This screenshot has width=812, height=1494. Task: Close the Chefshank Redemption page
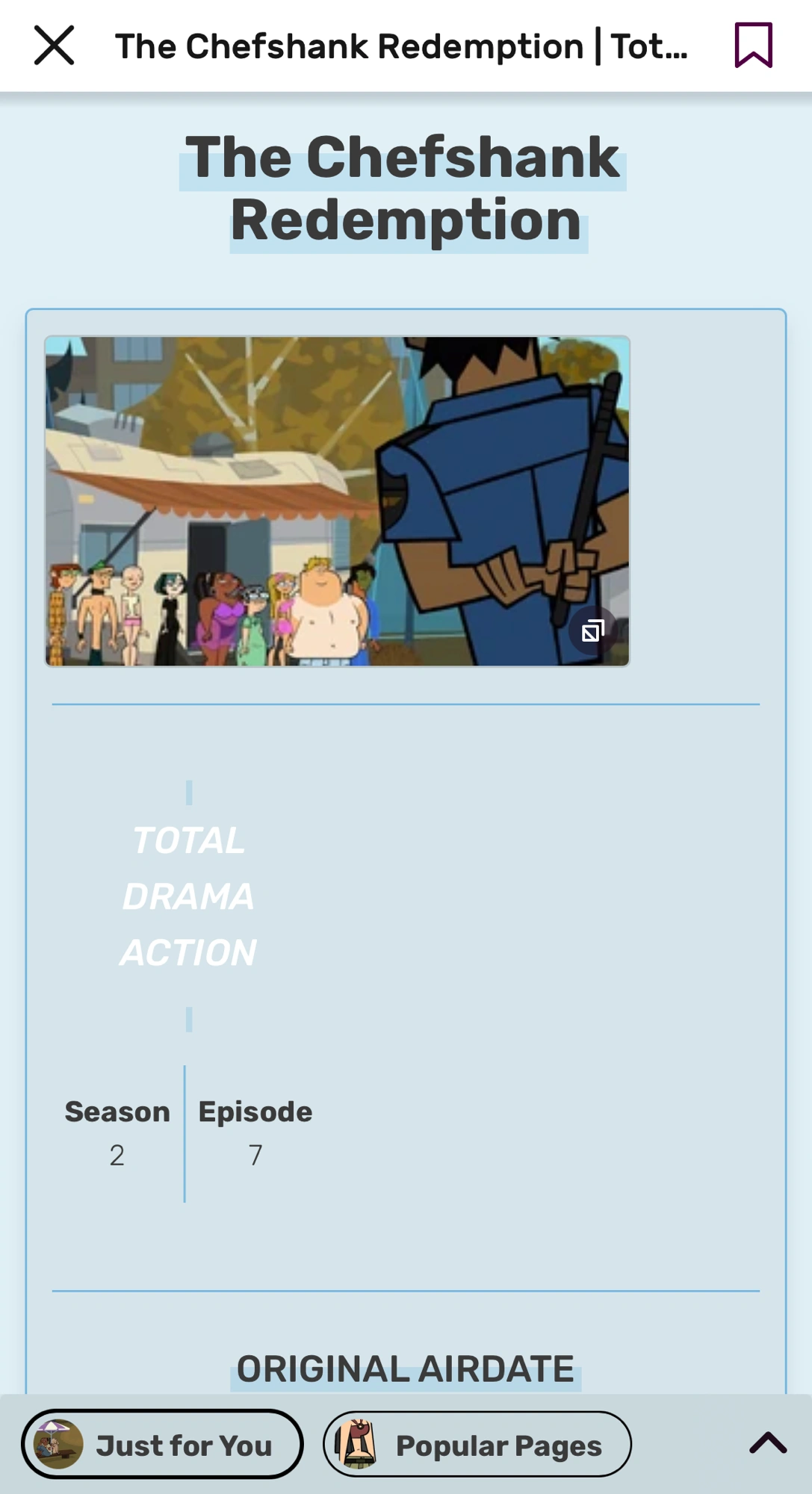tap(54, 46)
